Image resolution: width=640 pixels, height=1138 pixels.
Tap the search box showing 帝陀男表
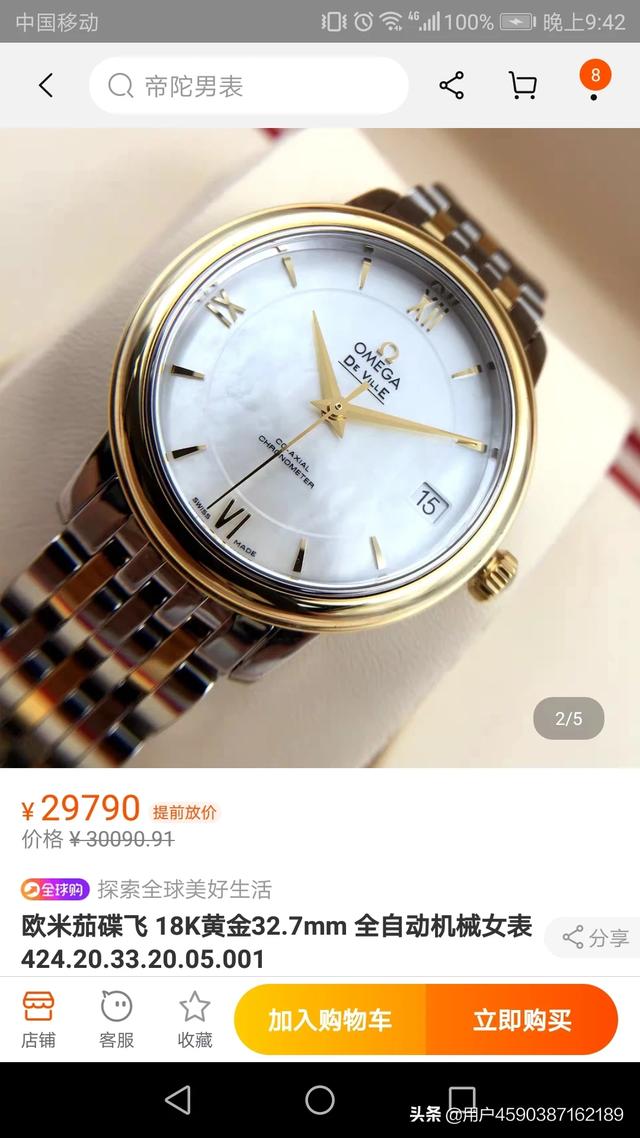click(x=248, y=86)
